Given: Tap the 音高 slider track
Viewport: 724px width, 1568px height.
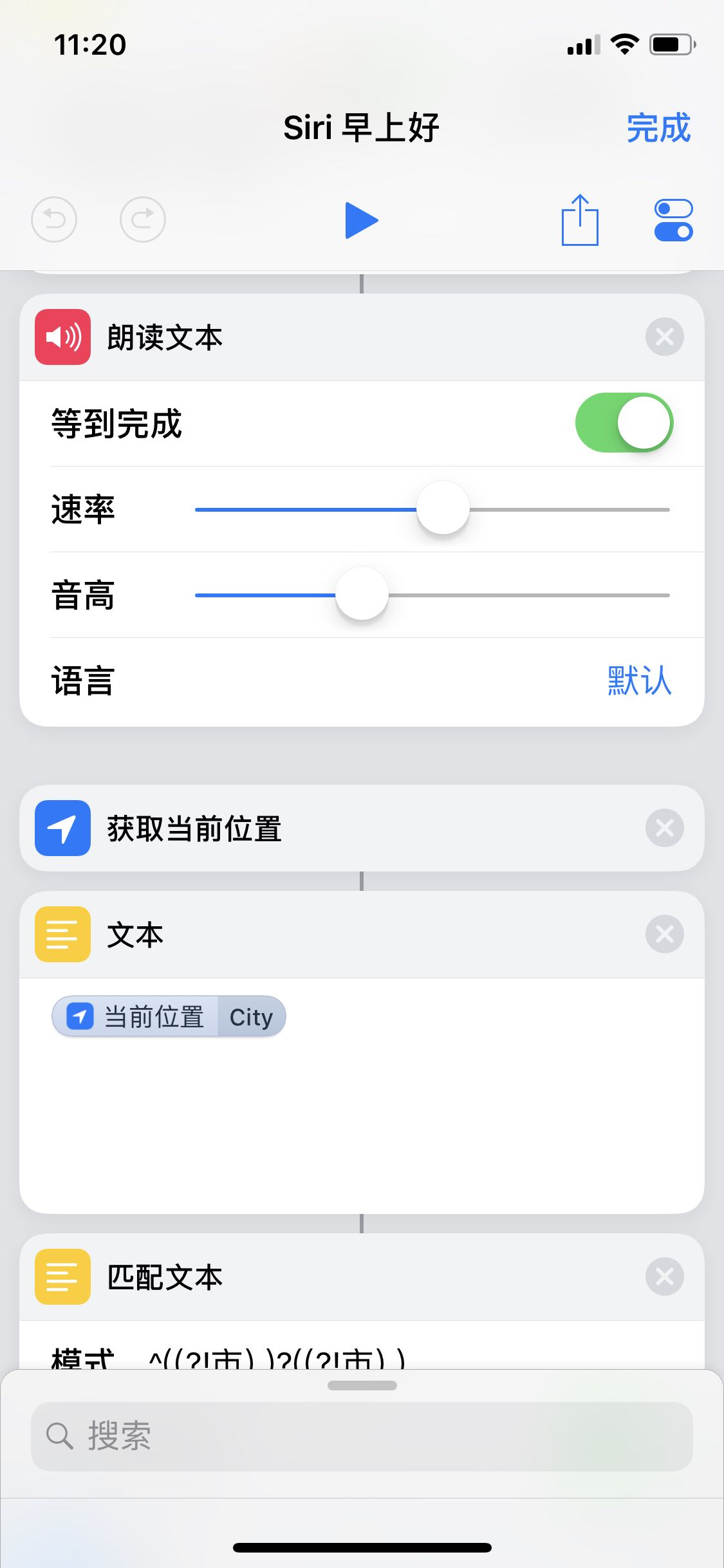Looking at the screenshot, I should click(515, 595).
